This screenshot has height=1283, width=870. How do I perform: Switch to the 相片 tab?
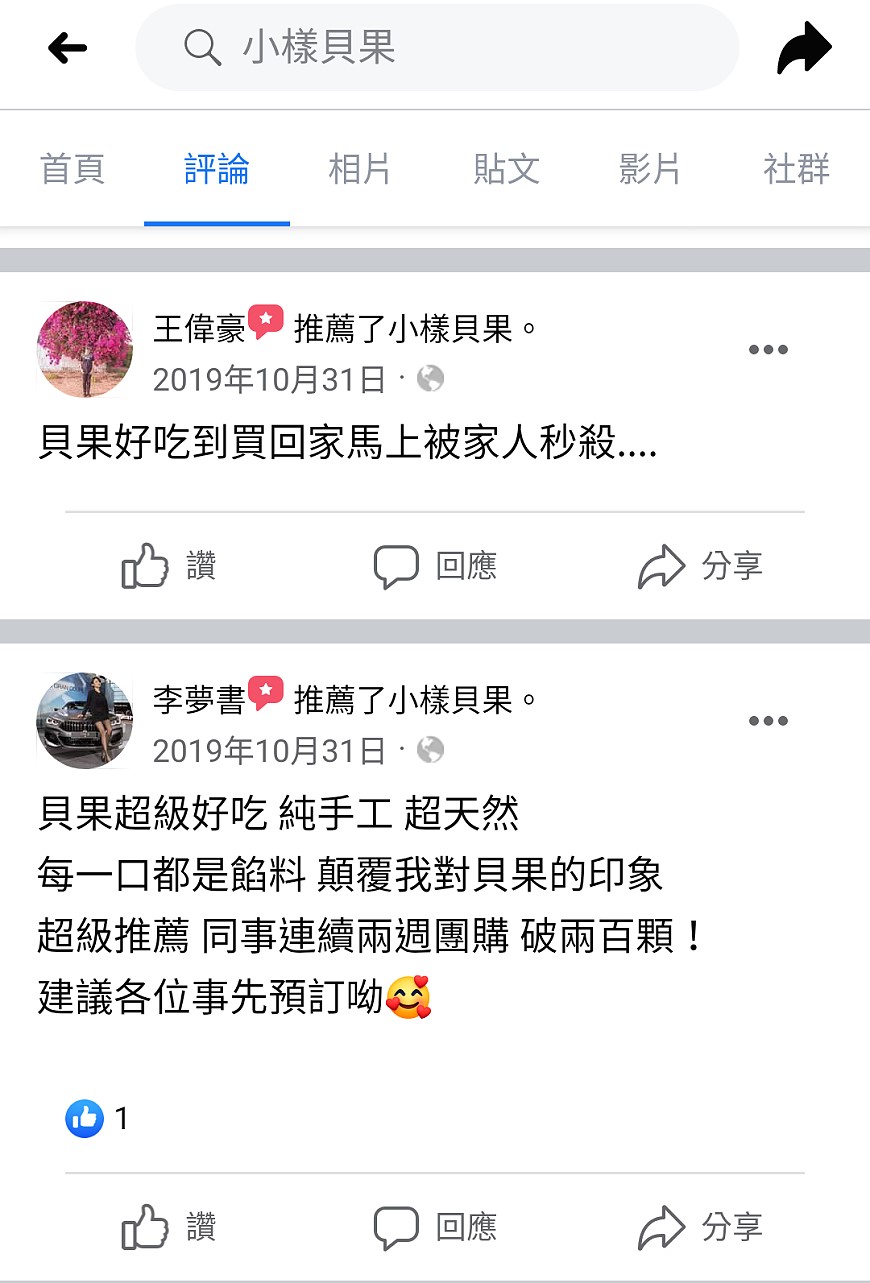pos(359,169)
